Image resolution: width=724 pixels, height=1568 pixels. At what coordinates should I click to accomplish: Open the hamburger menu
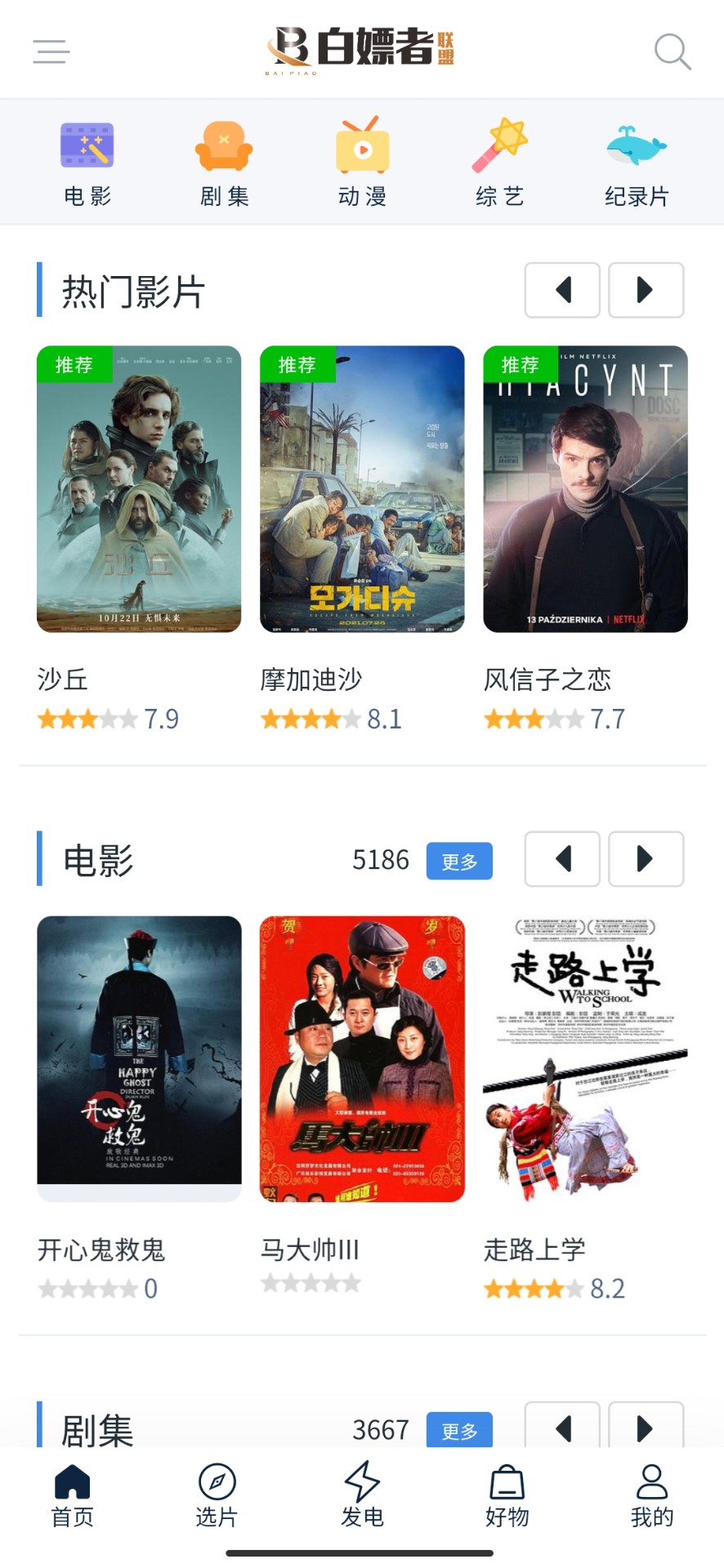51,51
